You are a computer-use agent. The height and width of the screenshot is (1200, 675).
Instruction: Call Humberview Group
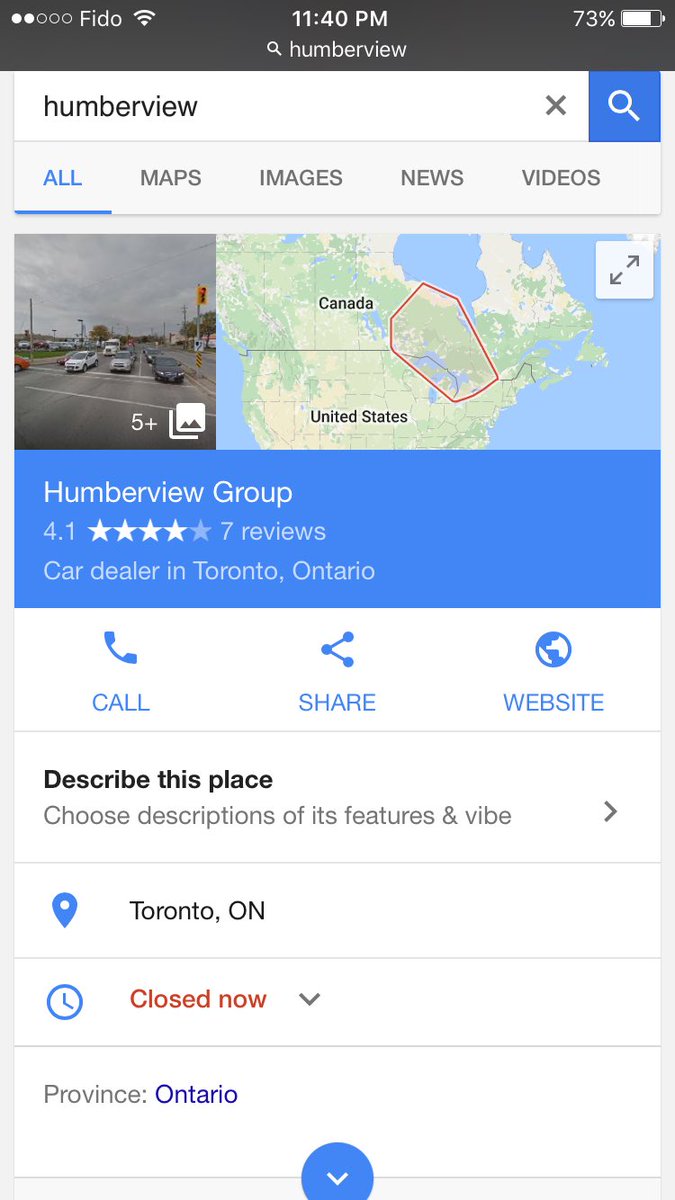(x=120, y=672)
